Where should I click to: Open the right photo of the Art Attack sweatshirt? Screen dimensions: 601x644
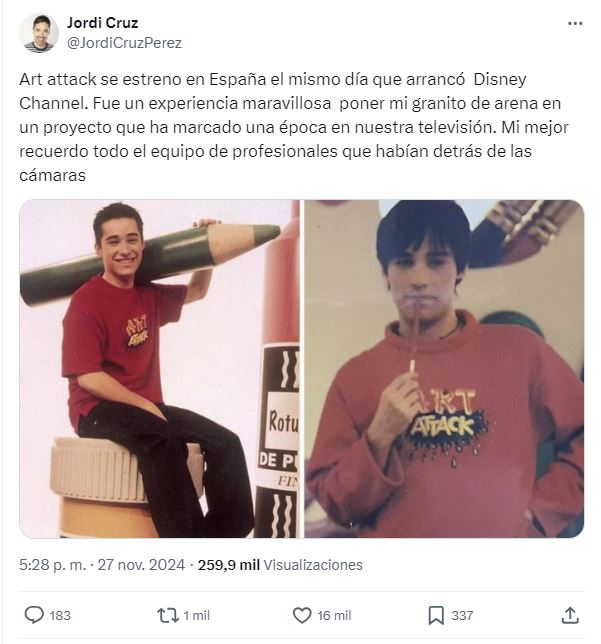443,368
